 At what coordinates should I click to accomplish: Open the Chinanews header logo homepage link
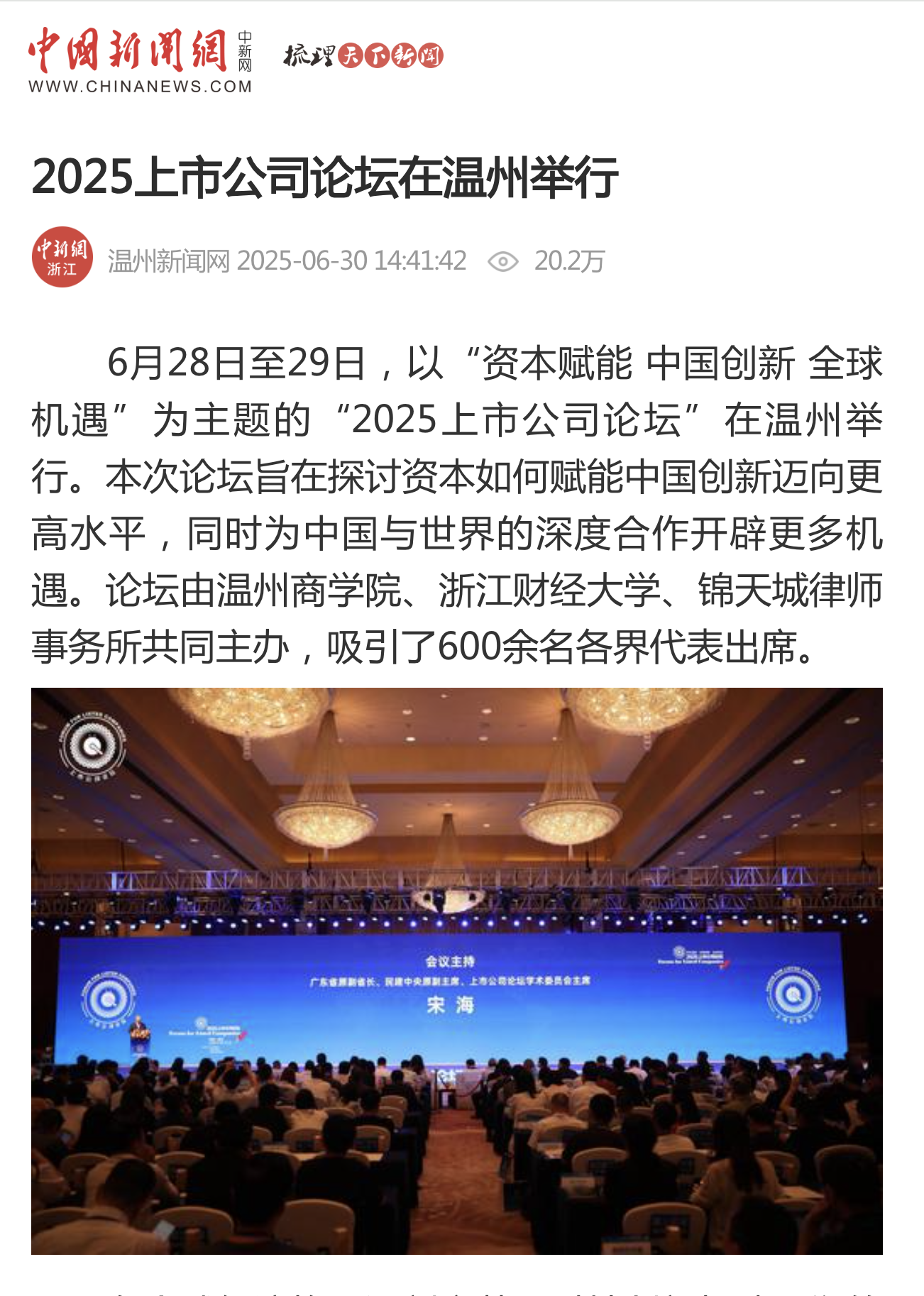pyautogui.click(x=140, y=60)
